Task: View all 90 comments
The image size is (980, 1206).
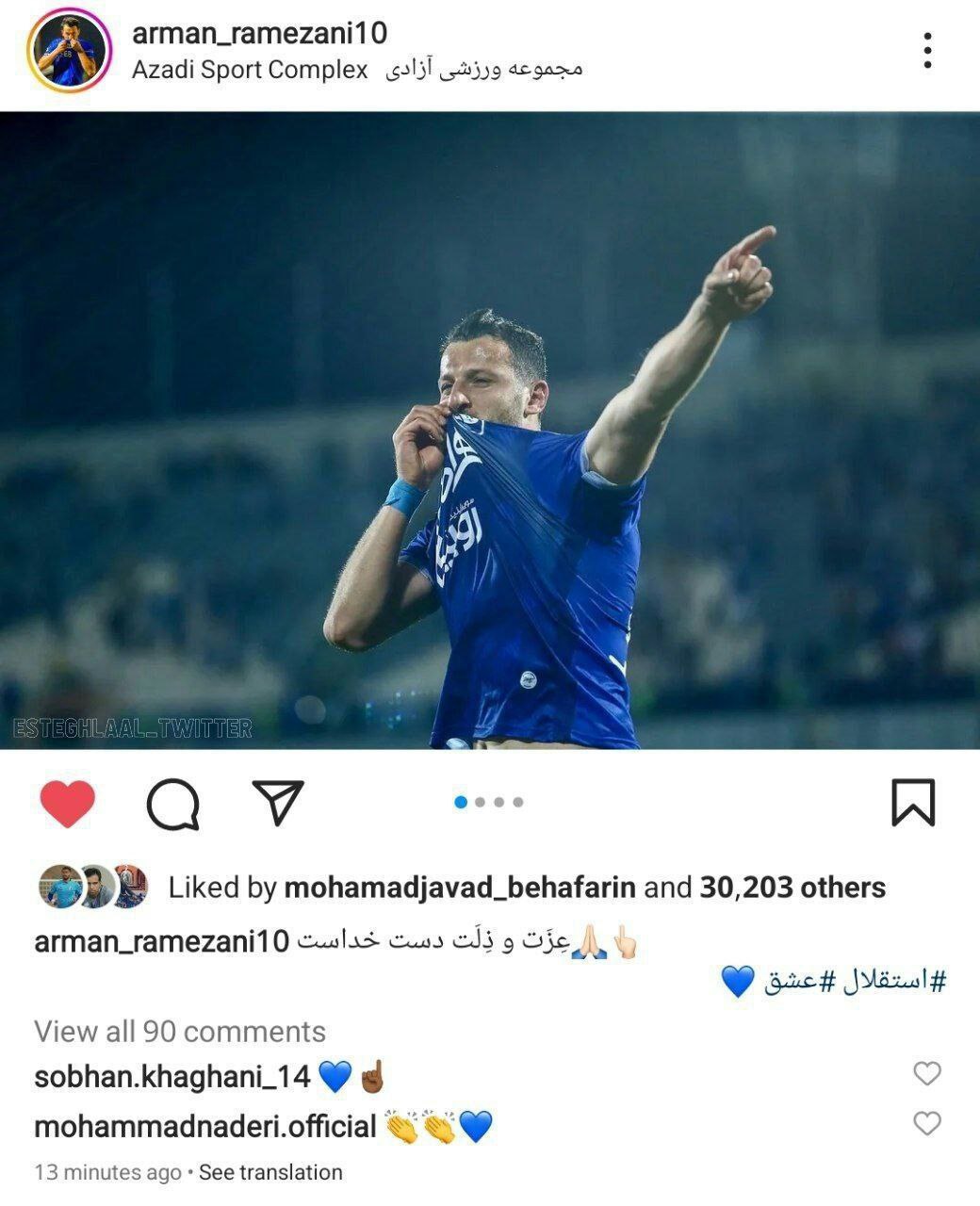Action: 180,1032
